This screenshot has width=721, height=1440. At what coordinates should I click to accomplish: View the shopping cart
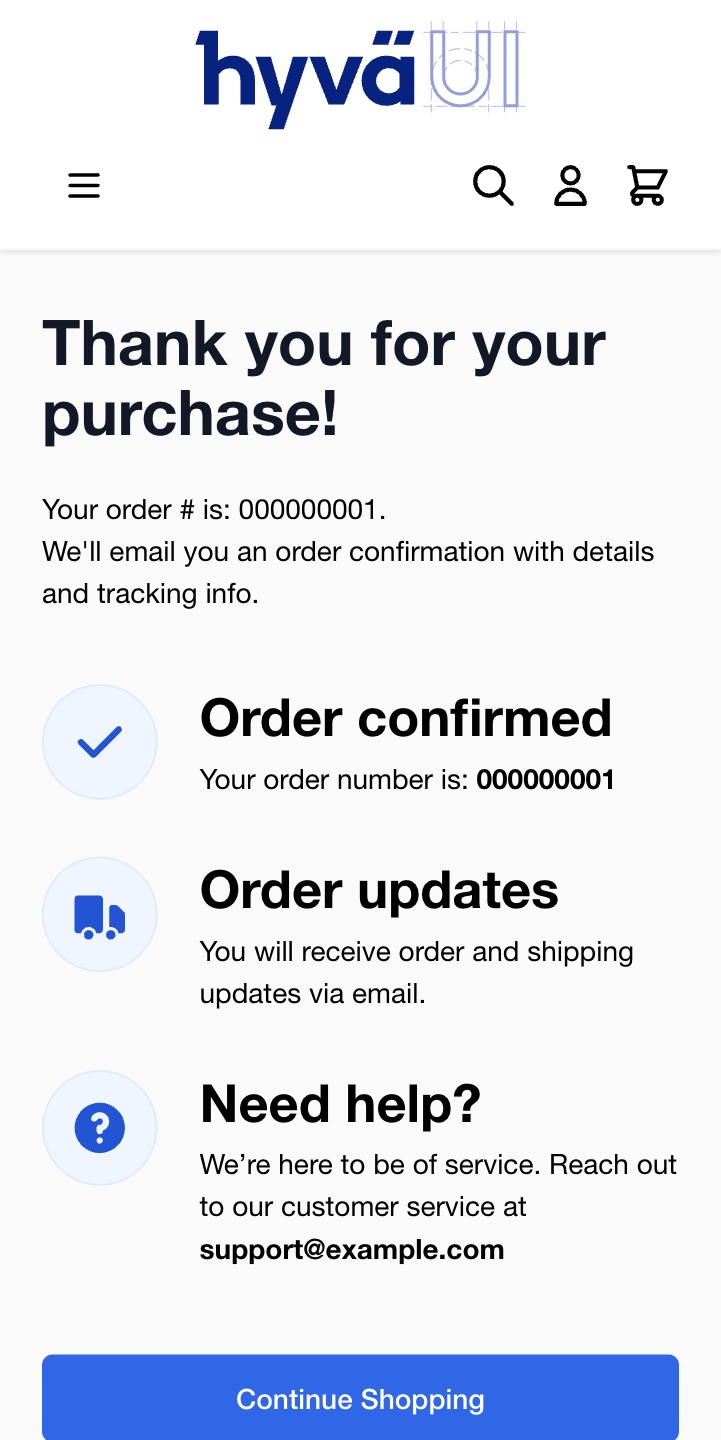tap(647, 186)
